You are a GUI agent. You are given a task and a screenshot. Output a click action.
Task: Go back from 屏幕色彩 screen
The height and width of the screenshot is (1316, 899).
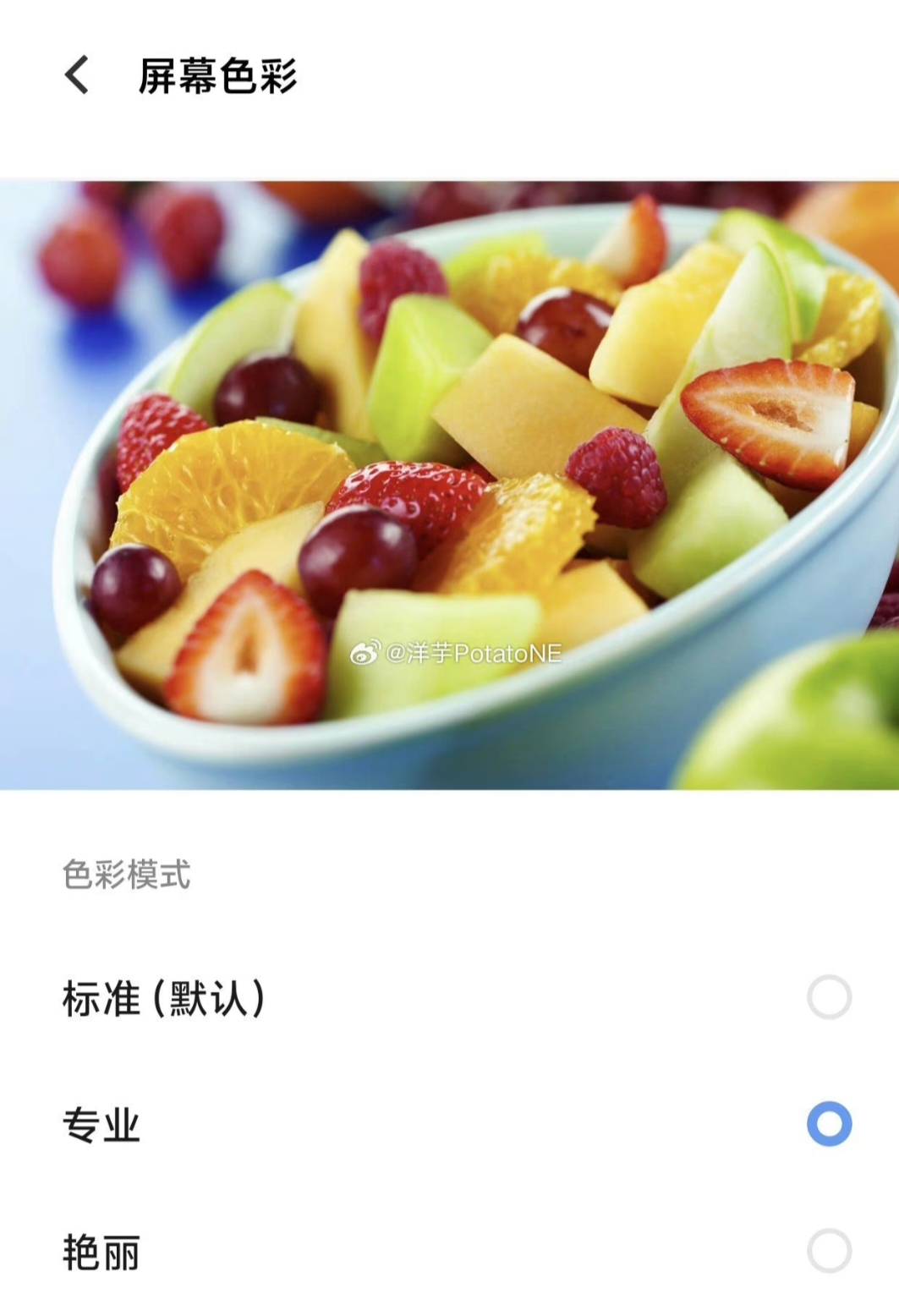[76, 75]
